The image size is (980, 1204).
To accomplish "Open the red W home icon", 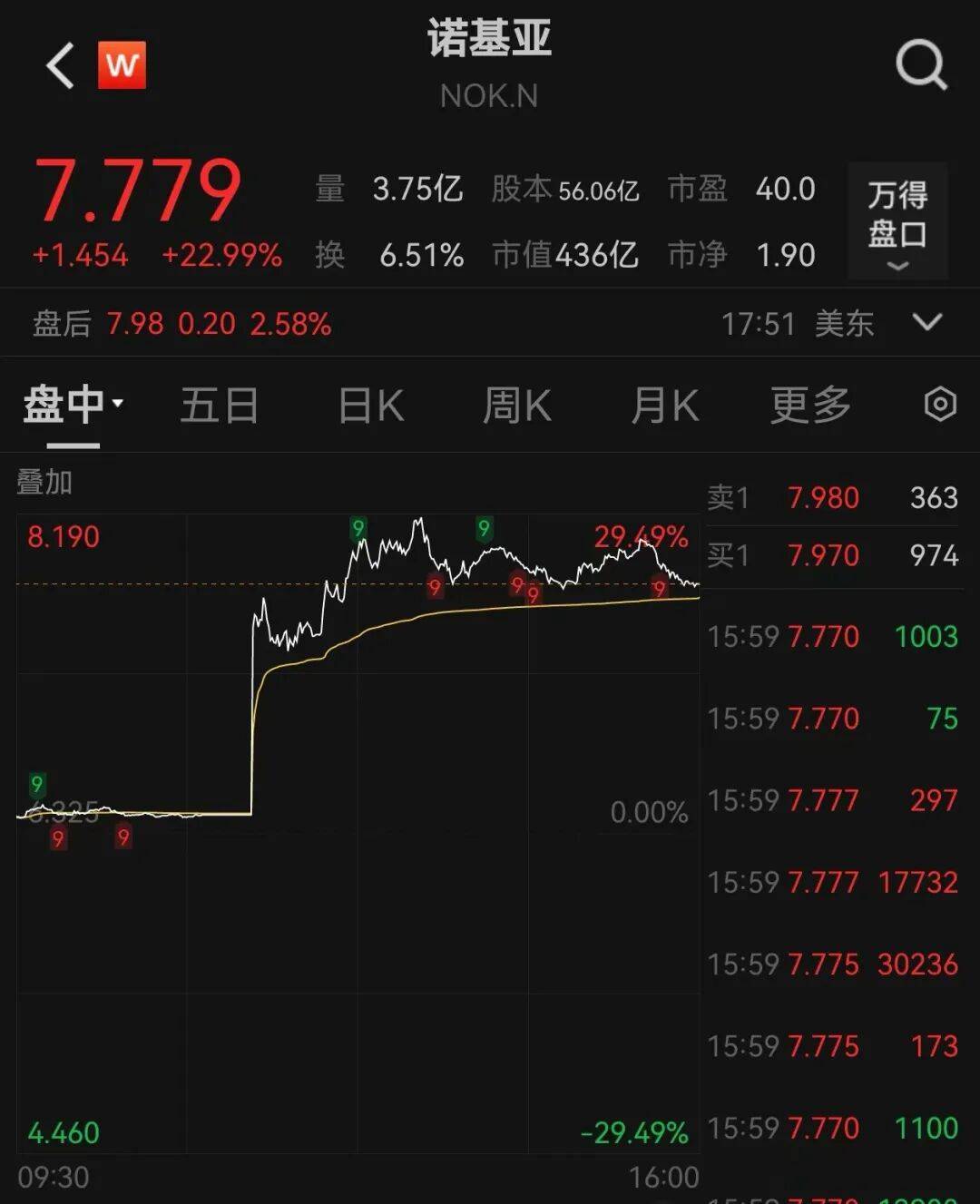I will coord(122,65).
